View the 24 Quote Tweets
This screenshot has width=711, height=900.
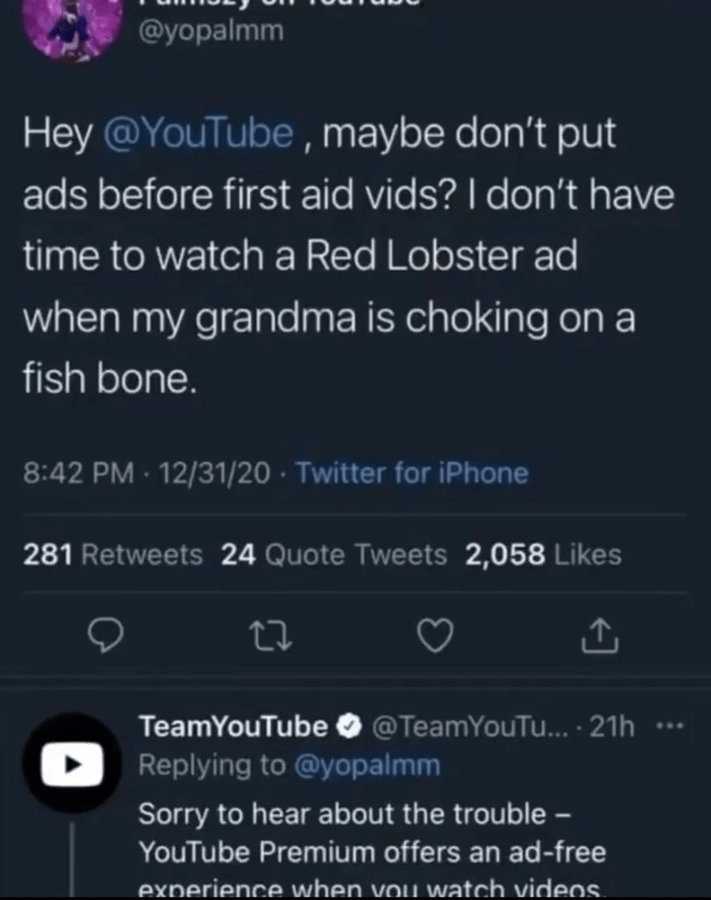click(333, 554)
